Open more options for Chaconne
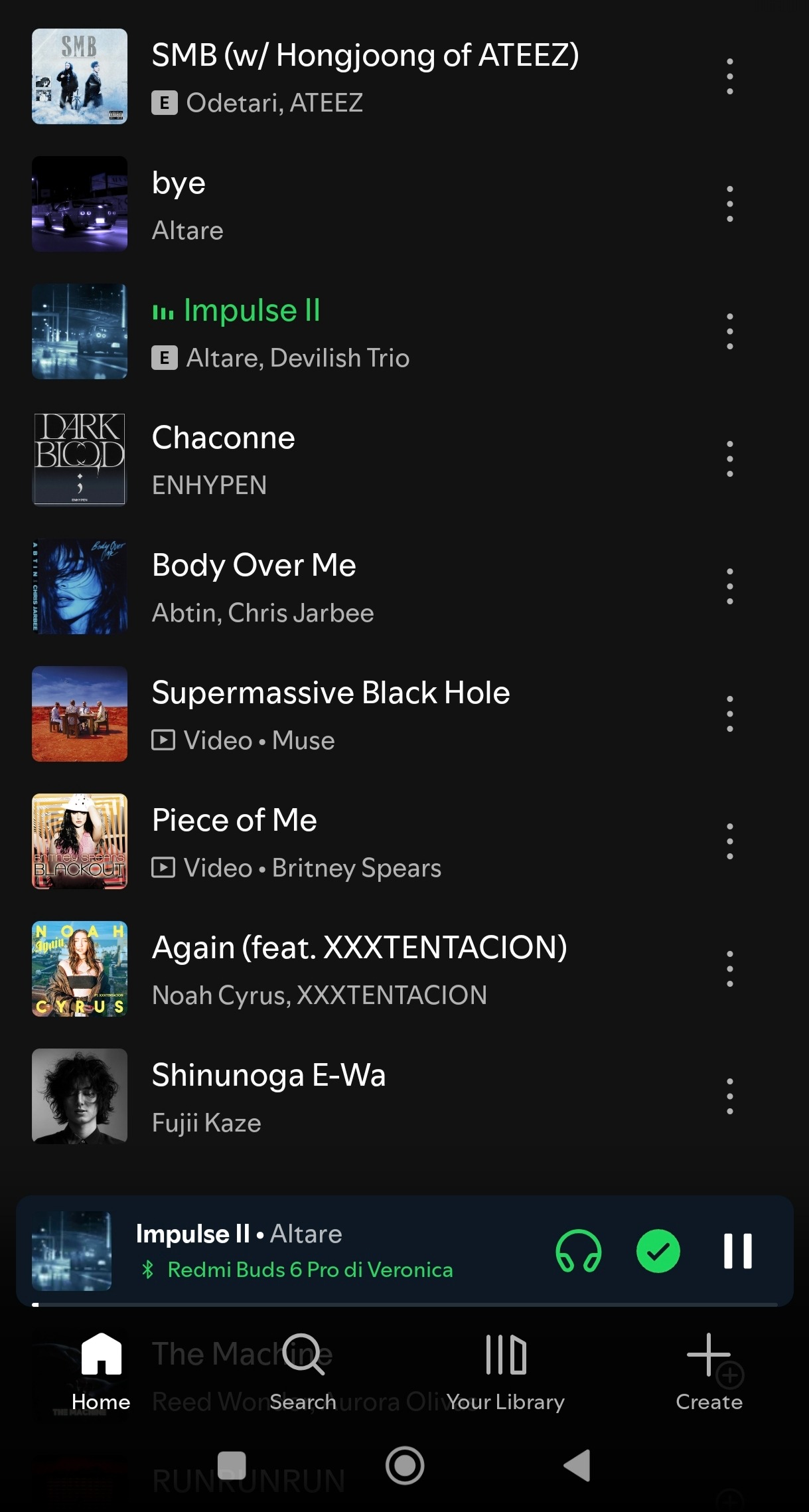Image resolution: width=809 pixels, height=1512 pixels. 729,459
